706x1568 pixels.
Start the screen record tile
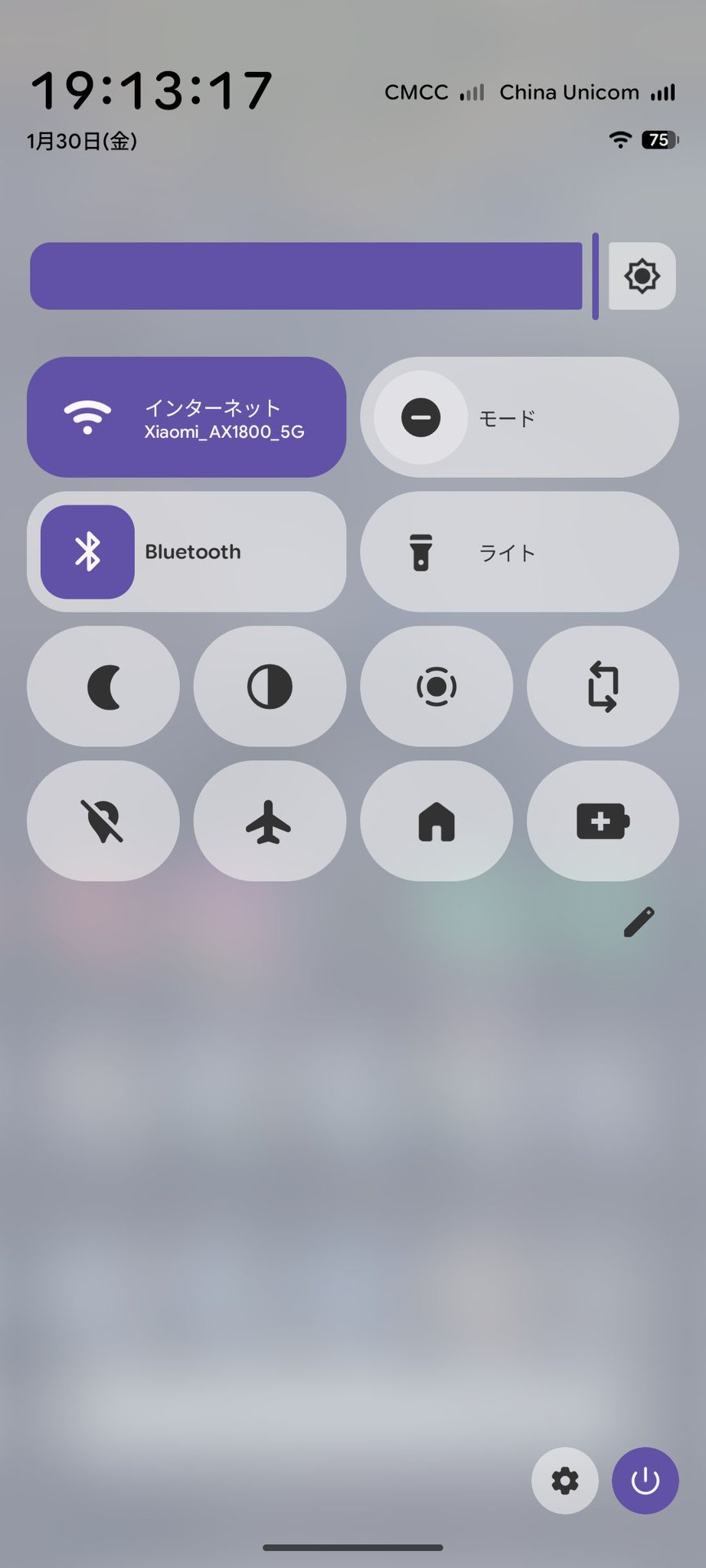[436, 687]
